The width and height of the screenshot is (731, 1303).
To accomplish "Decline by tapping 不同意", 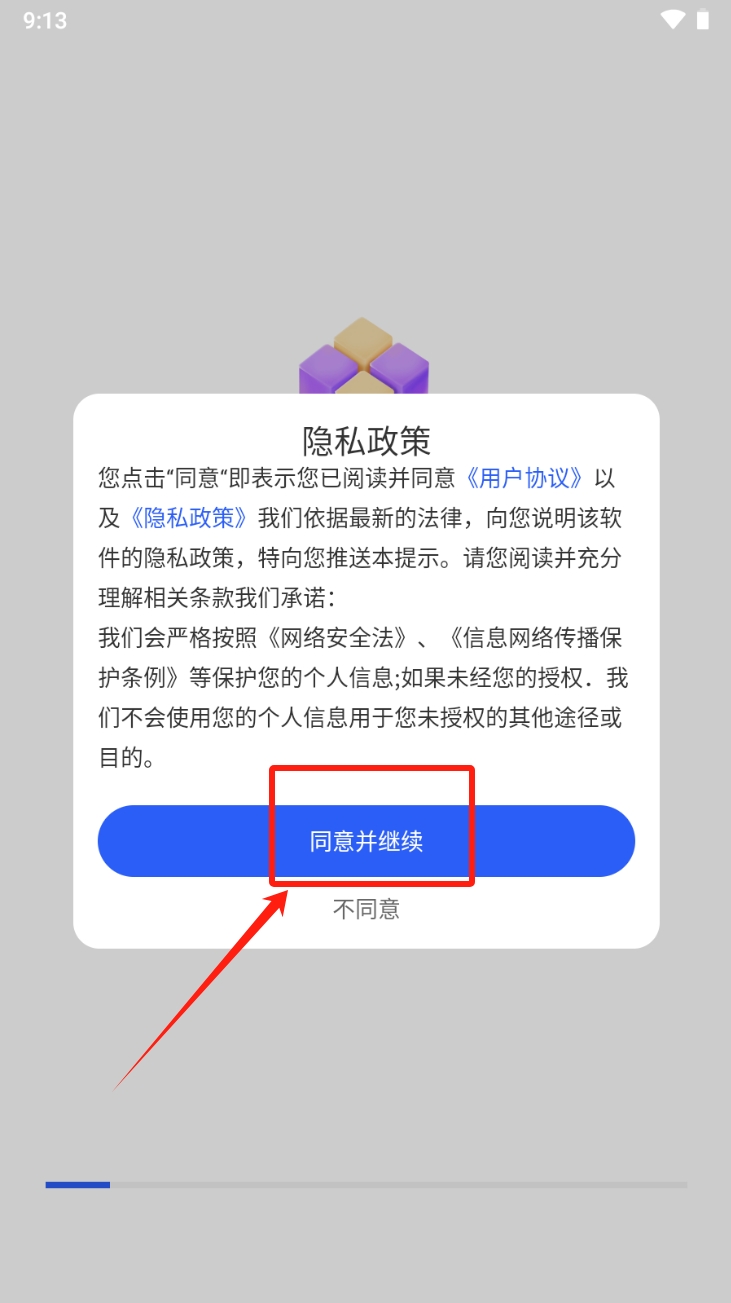I will [x=366, y=909].
